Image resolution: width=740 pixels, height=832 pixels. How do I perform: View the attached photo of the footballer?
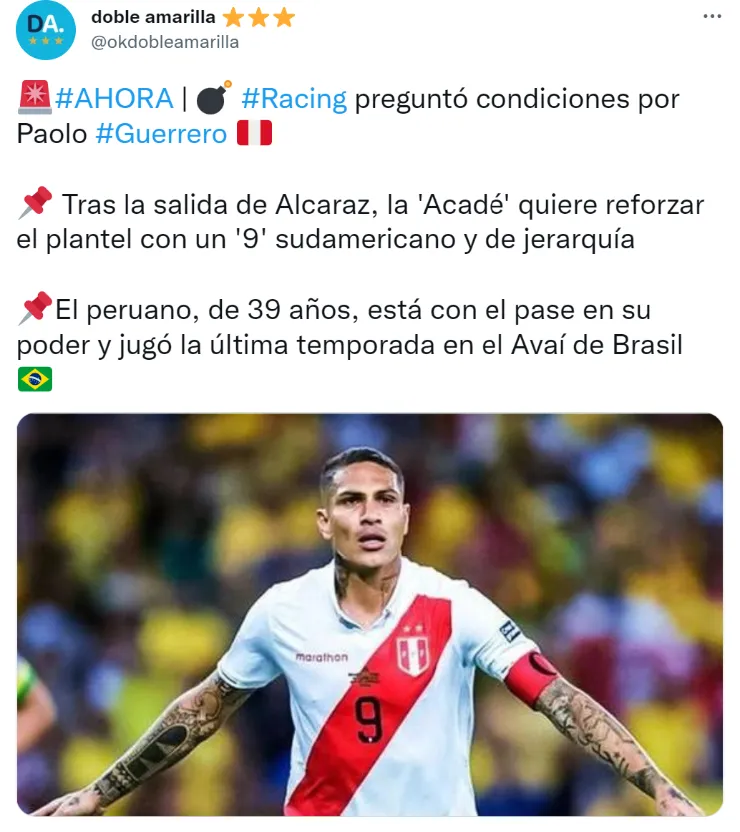[370, 615]
